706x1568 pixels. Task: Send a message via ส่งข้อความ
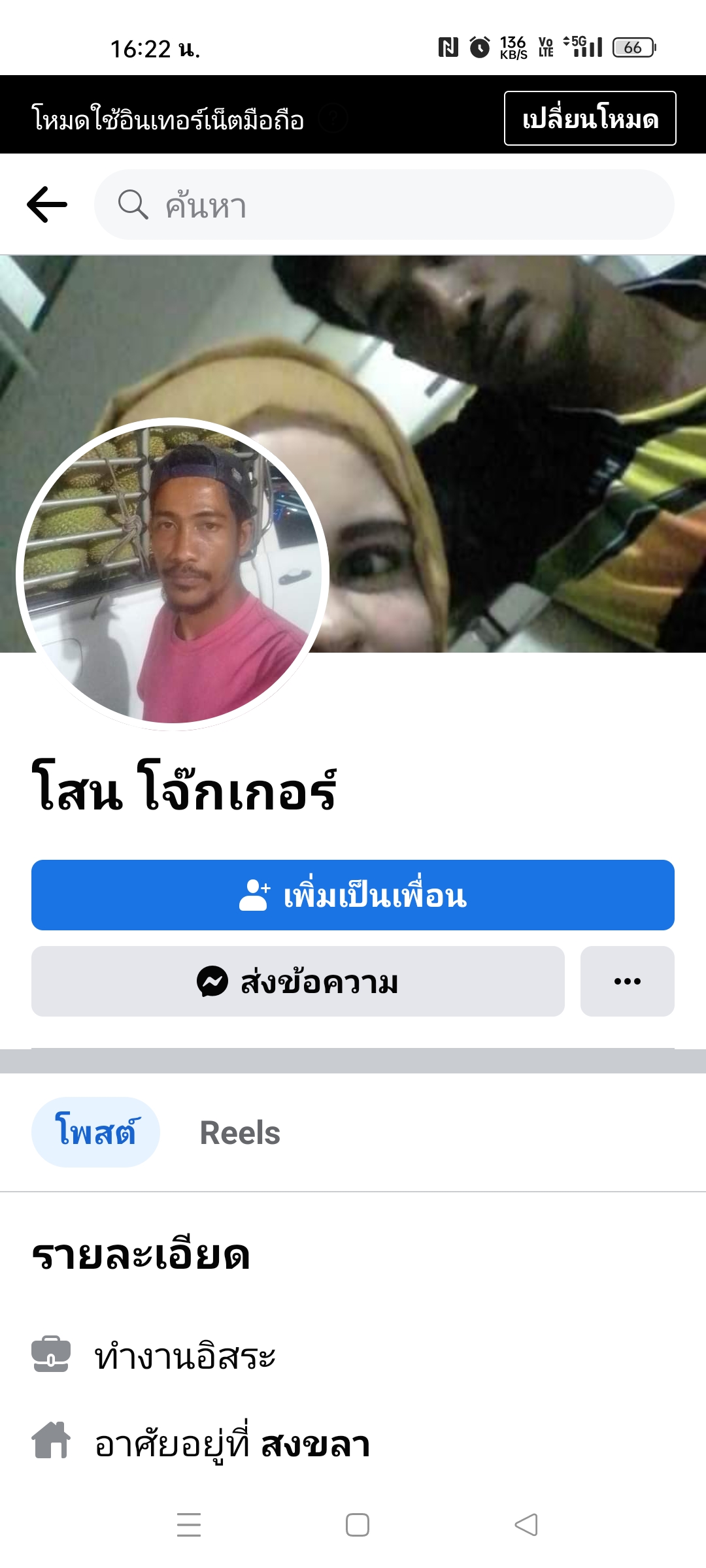tap(298, 981)
